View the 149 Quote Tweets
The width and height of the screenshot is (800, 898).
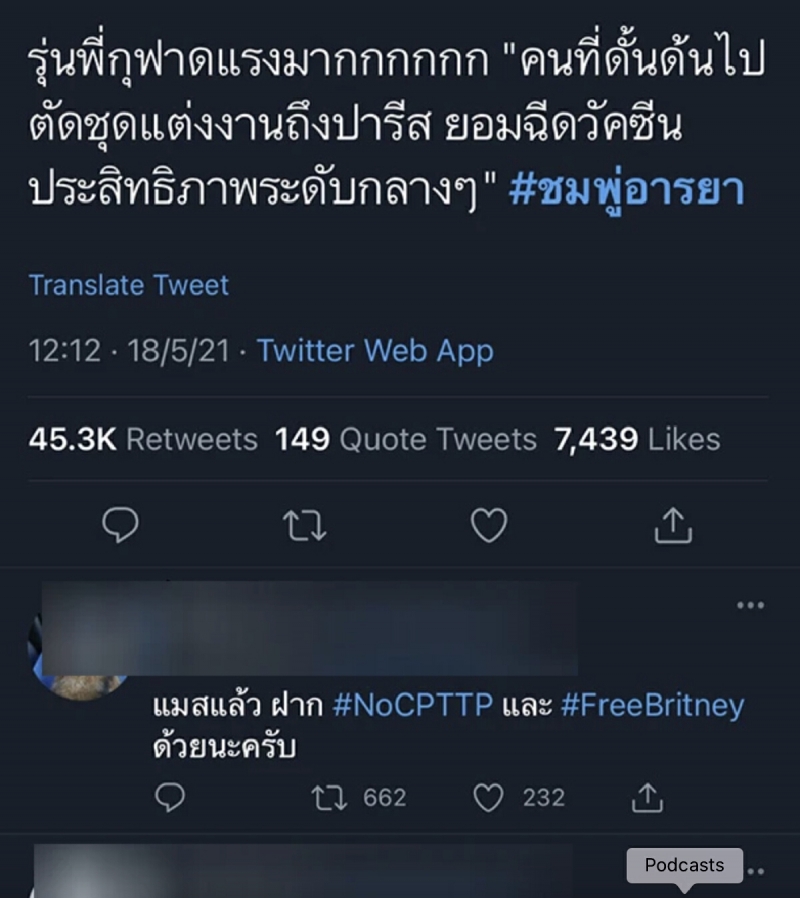(x=406, y=439)
